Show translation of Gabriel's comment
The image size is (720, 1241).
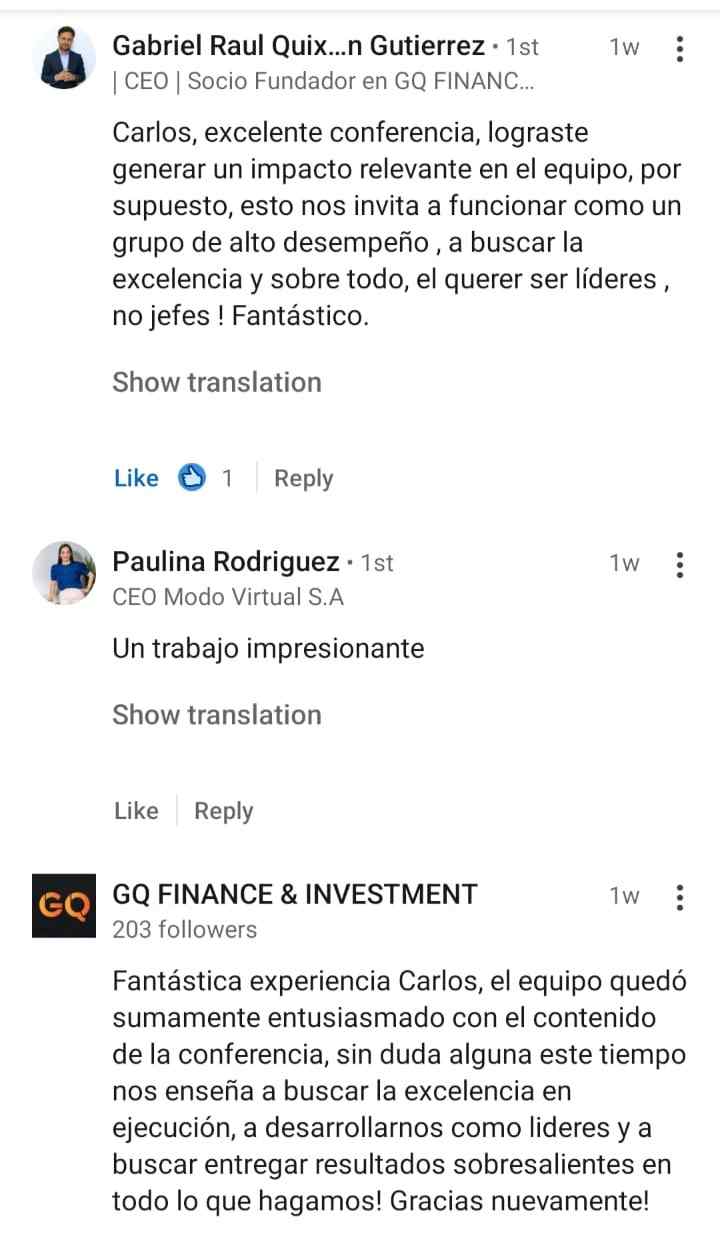coord(217,382)
